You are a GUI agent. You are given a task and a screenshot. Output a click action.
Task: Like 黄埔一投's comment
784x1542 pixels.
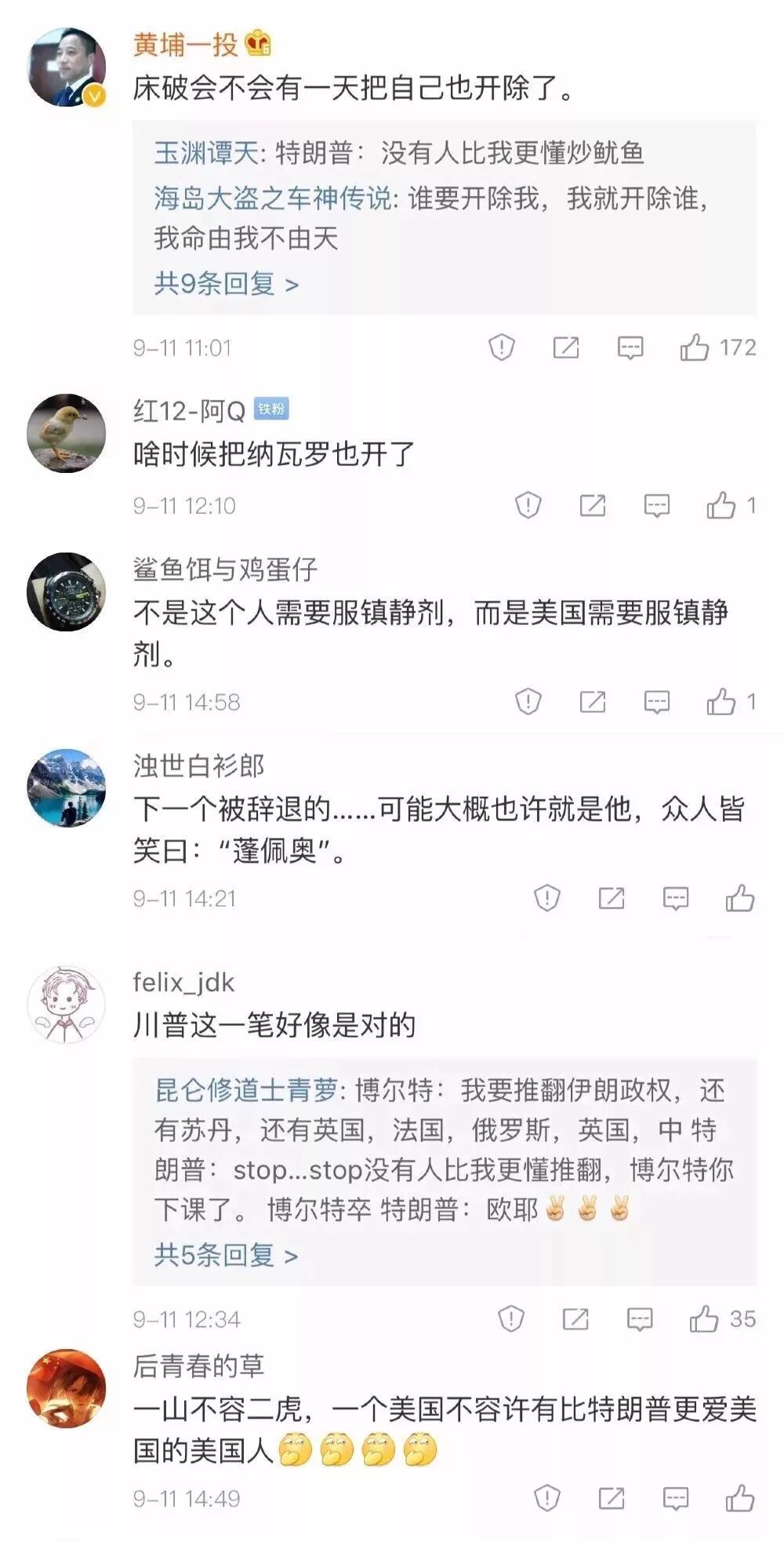tap(695, 347)
